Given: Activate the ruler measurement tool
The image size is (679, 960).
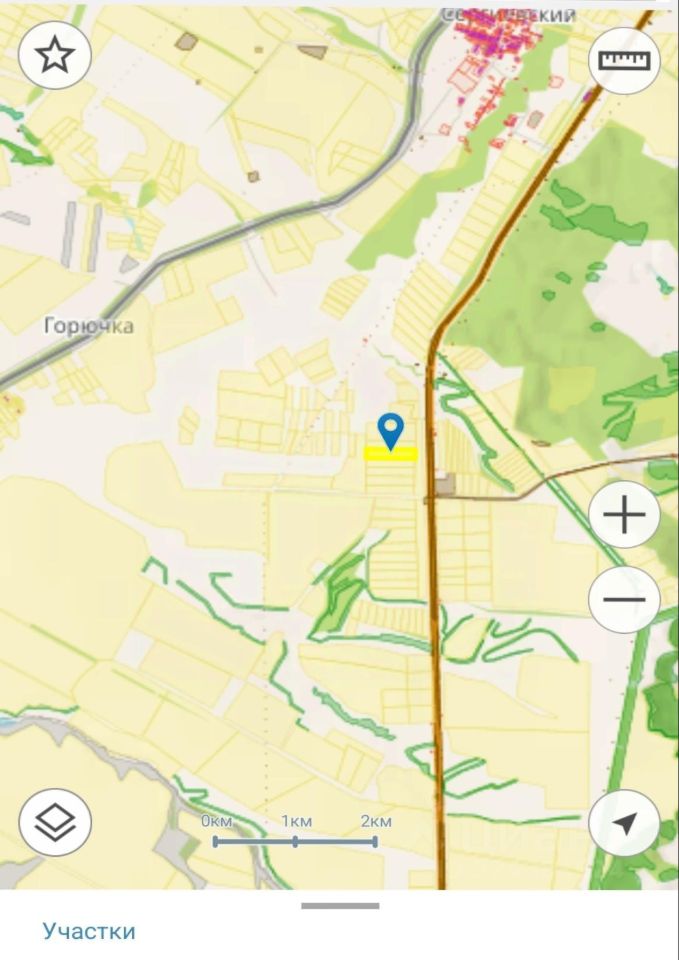Looking at the screenshot, I should pyautogui.click(x=623, y=59).
